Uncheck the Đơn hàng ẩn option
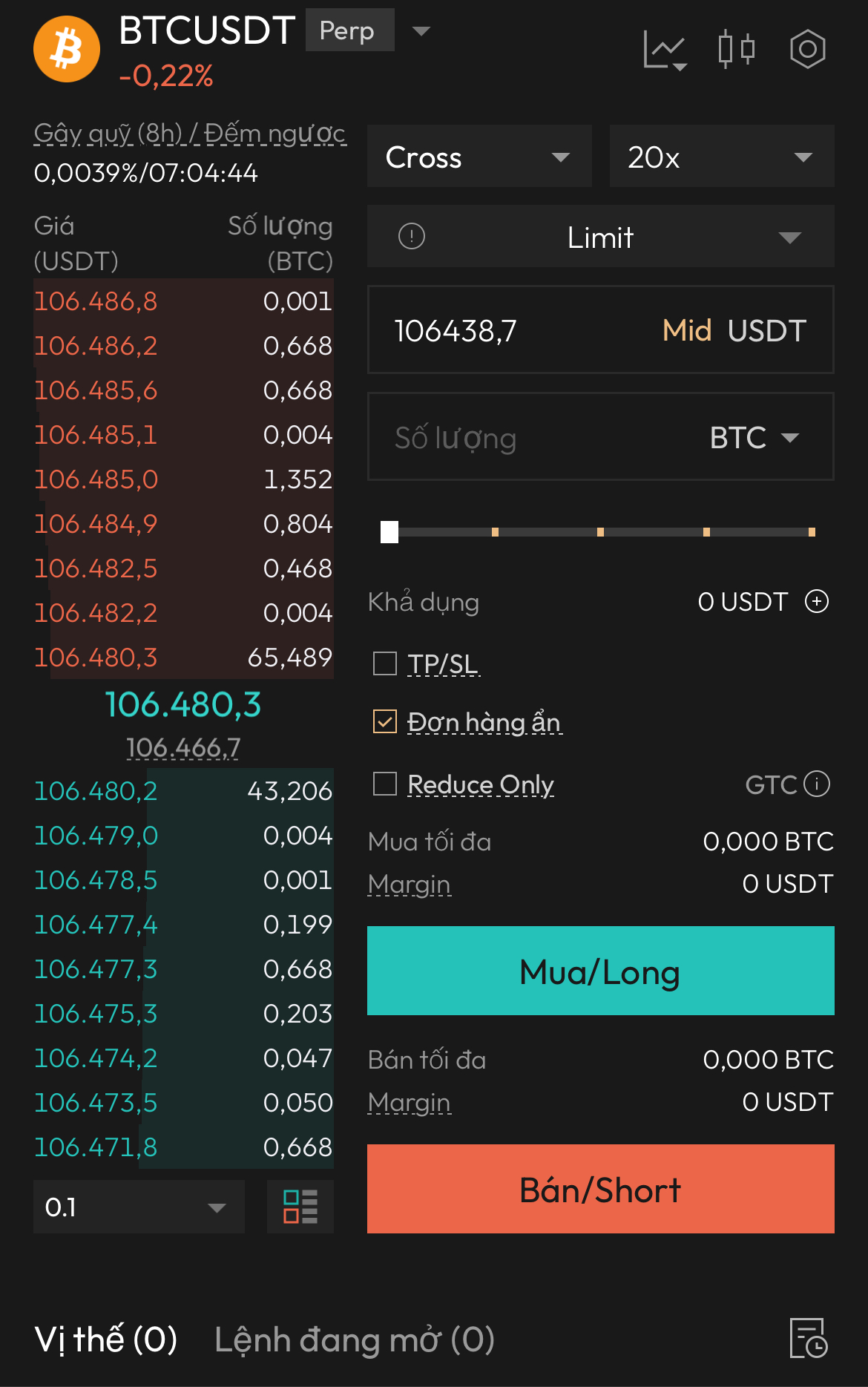Viewport: 868px width, 1387px height. pos(385,721)
